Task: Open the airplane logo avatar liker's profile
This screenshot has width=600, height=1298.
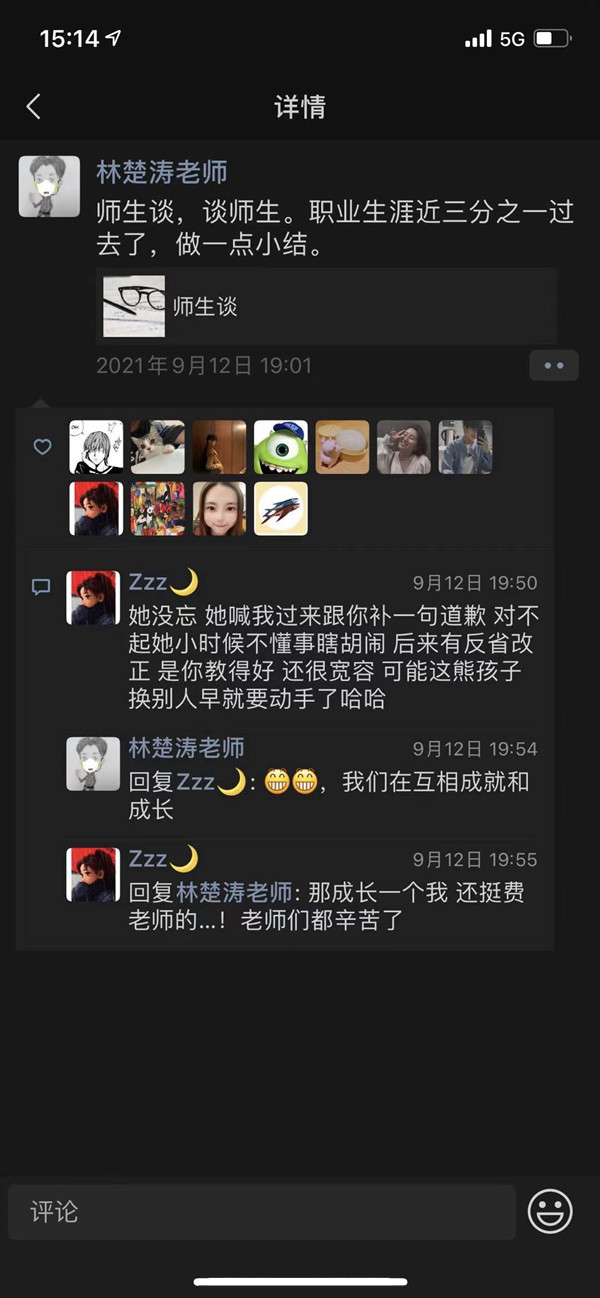Action: tap(280, 508)
